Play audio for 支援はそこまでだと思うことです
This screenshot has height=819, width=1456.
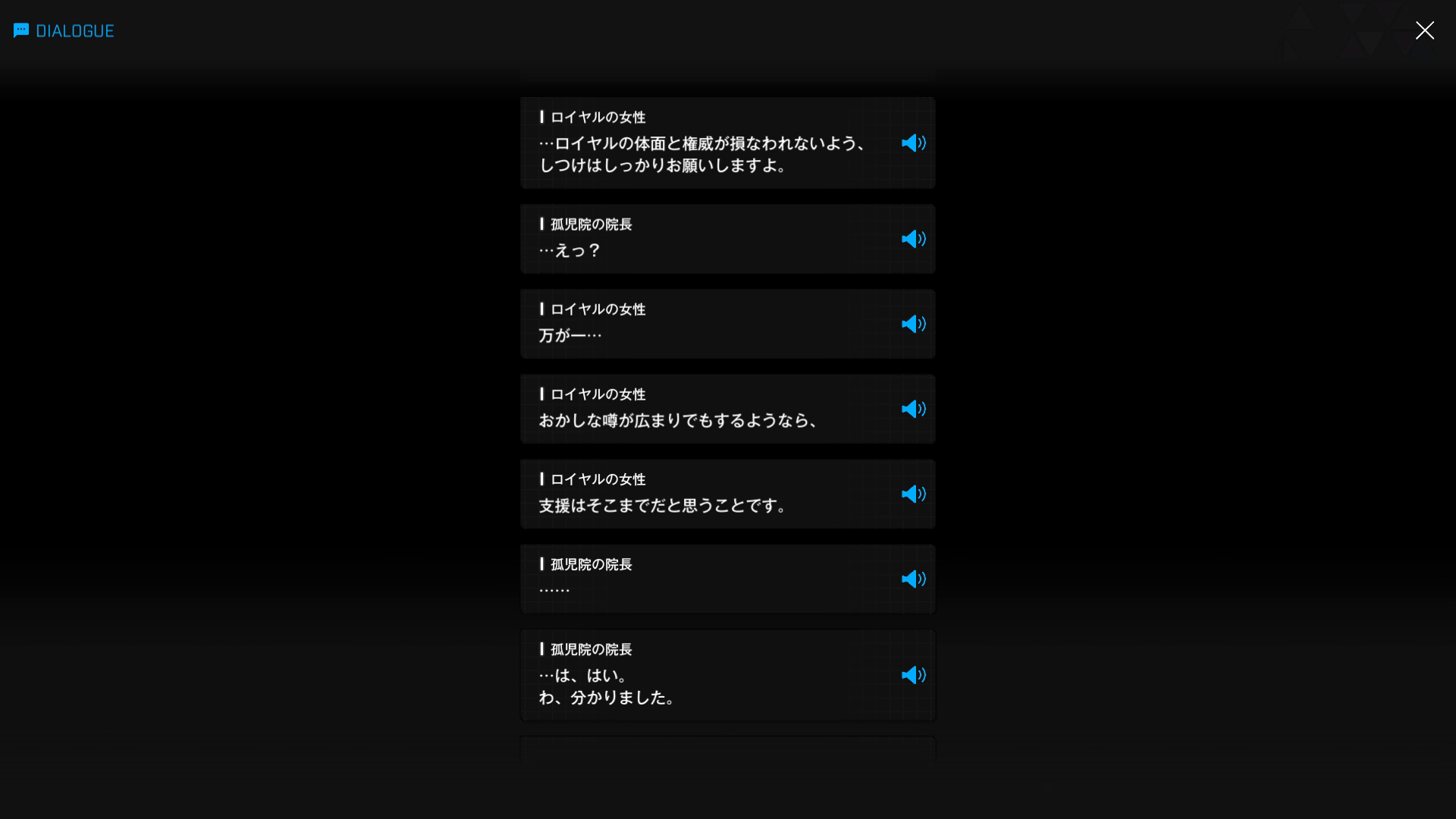click(x=913, y=494)
